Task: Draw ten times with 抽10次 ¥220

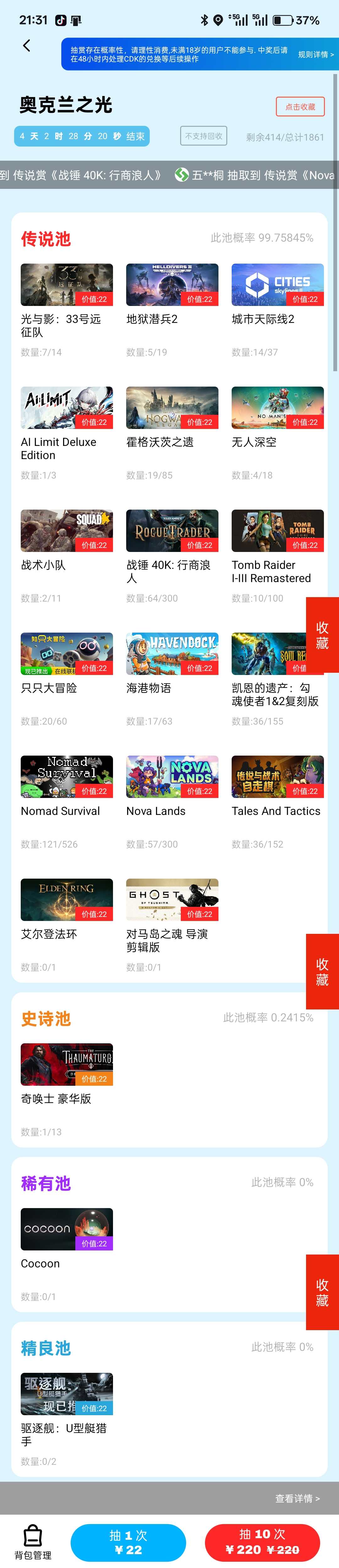Action: 262,1543
